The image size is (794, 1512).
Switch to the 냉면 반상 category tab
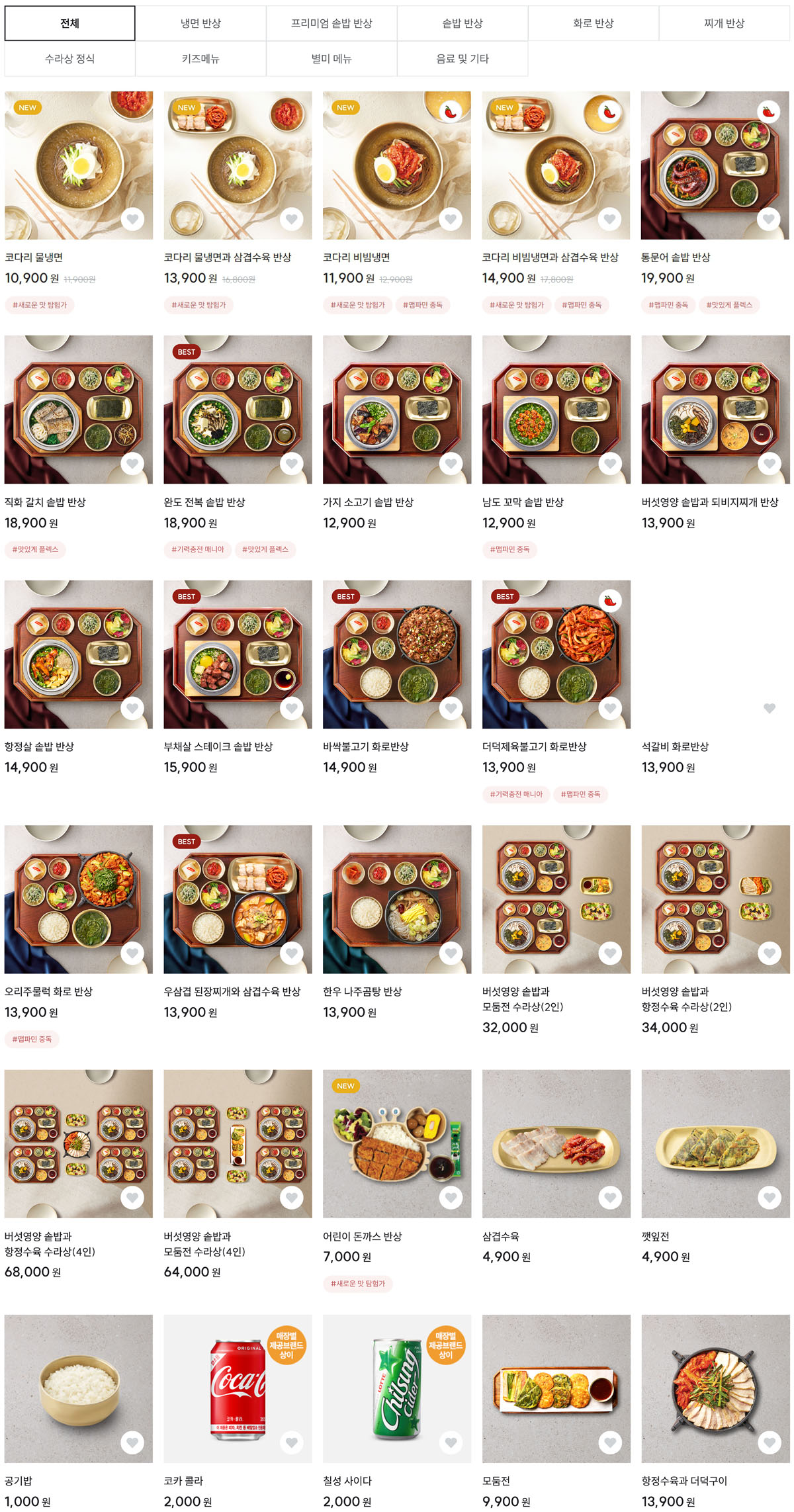200,24
